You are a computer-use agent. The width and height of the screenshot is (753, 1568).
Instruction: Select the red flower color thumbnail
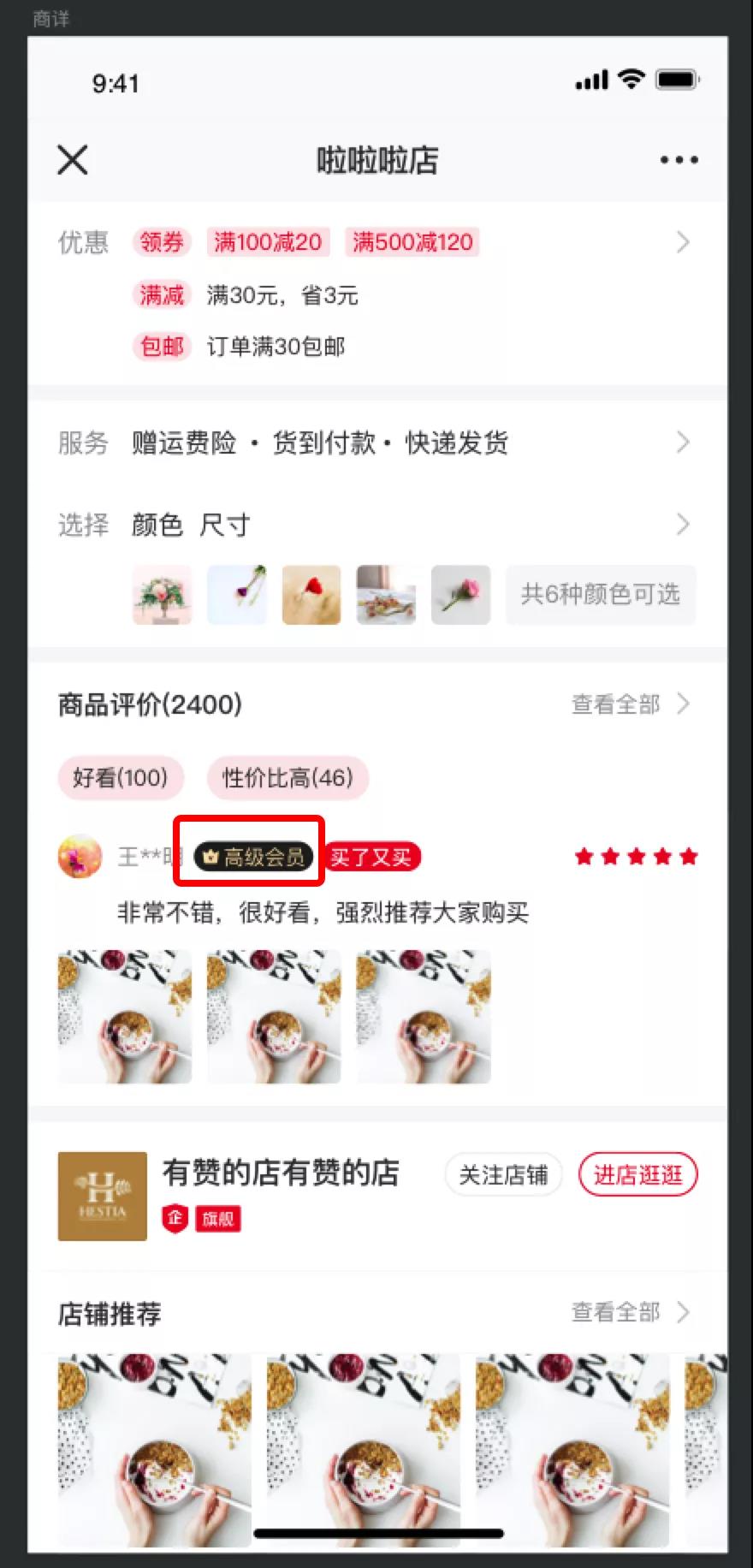coord(311,594)
